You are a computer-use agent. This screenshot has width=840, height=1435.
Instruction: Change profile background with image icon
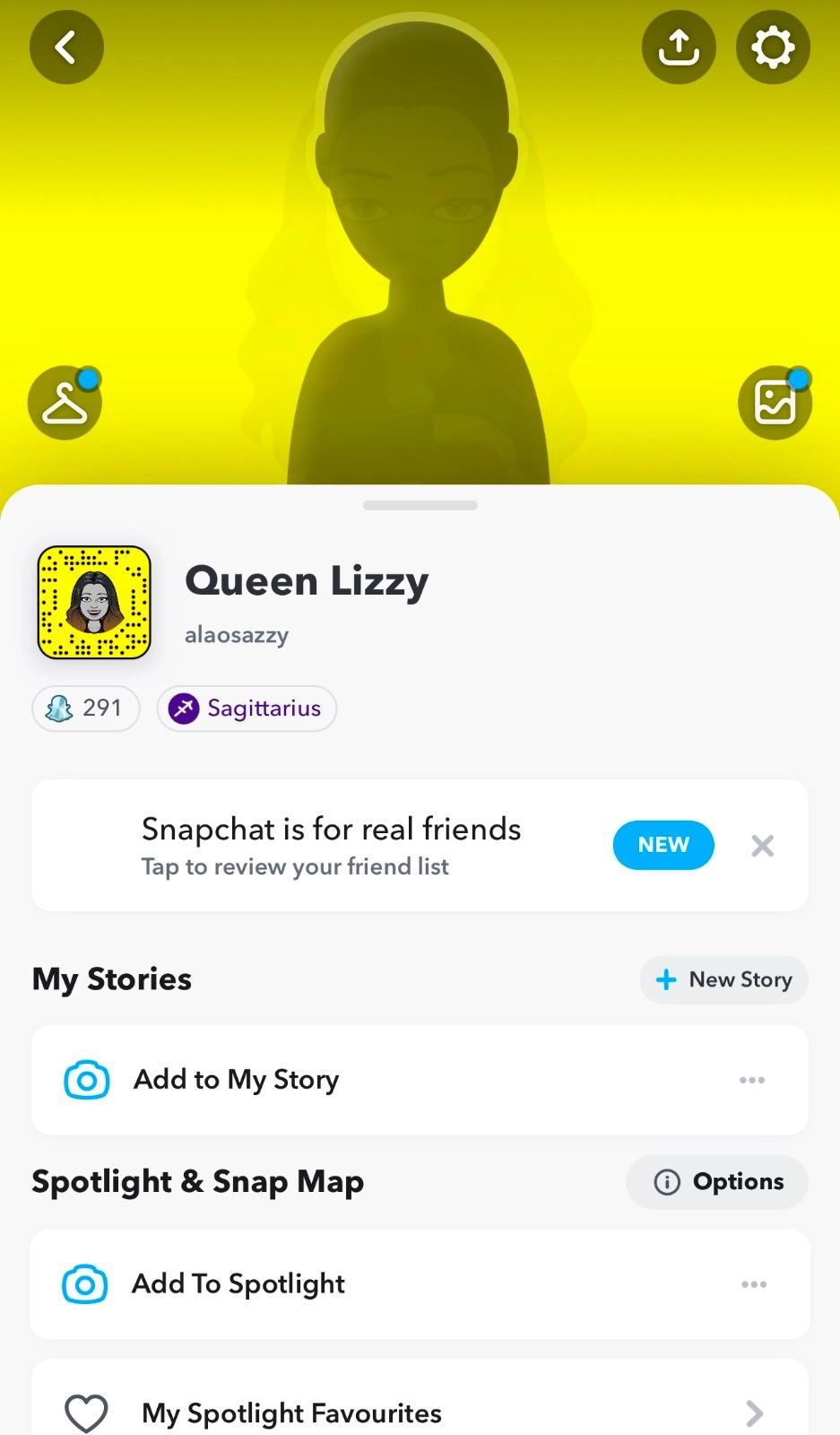coord(775,403)
